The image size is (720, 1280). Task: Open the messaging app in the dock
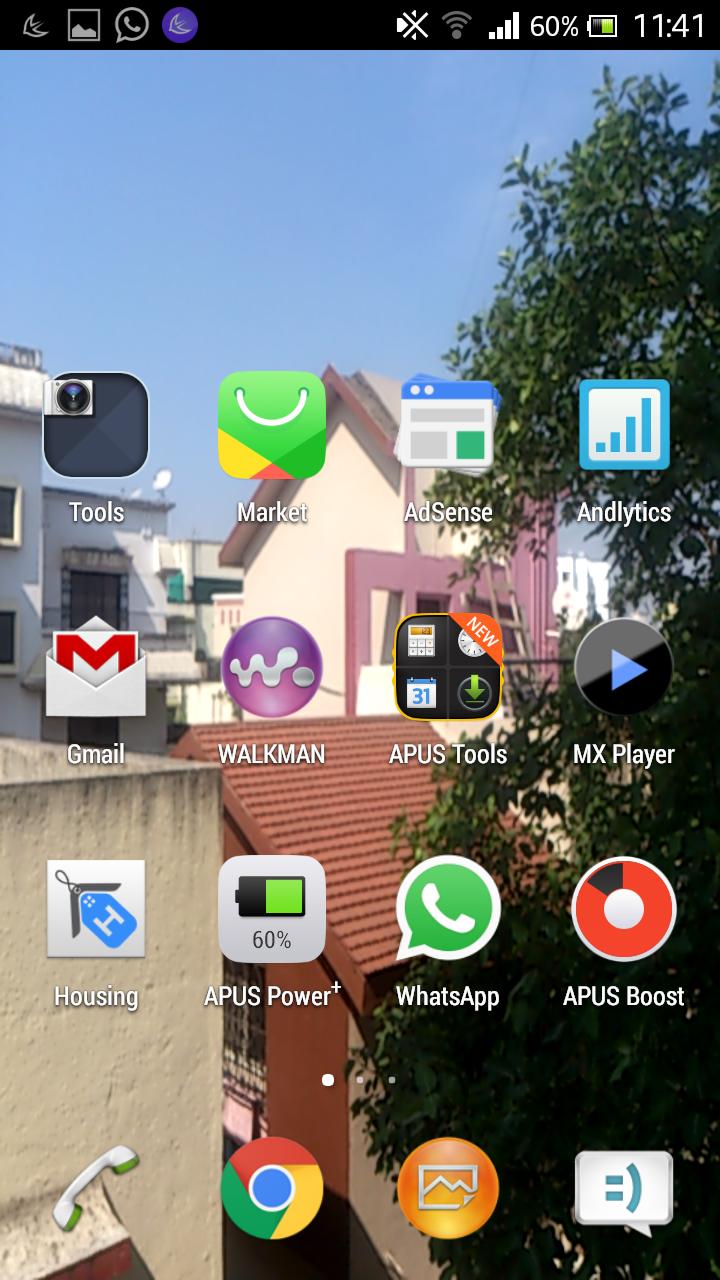(624, 1188)
